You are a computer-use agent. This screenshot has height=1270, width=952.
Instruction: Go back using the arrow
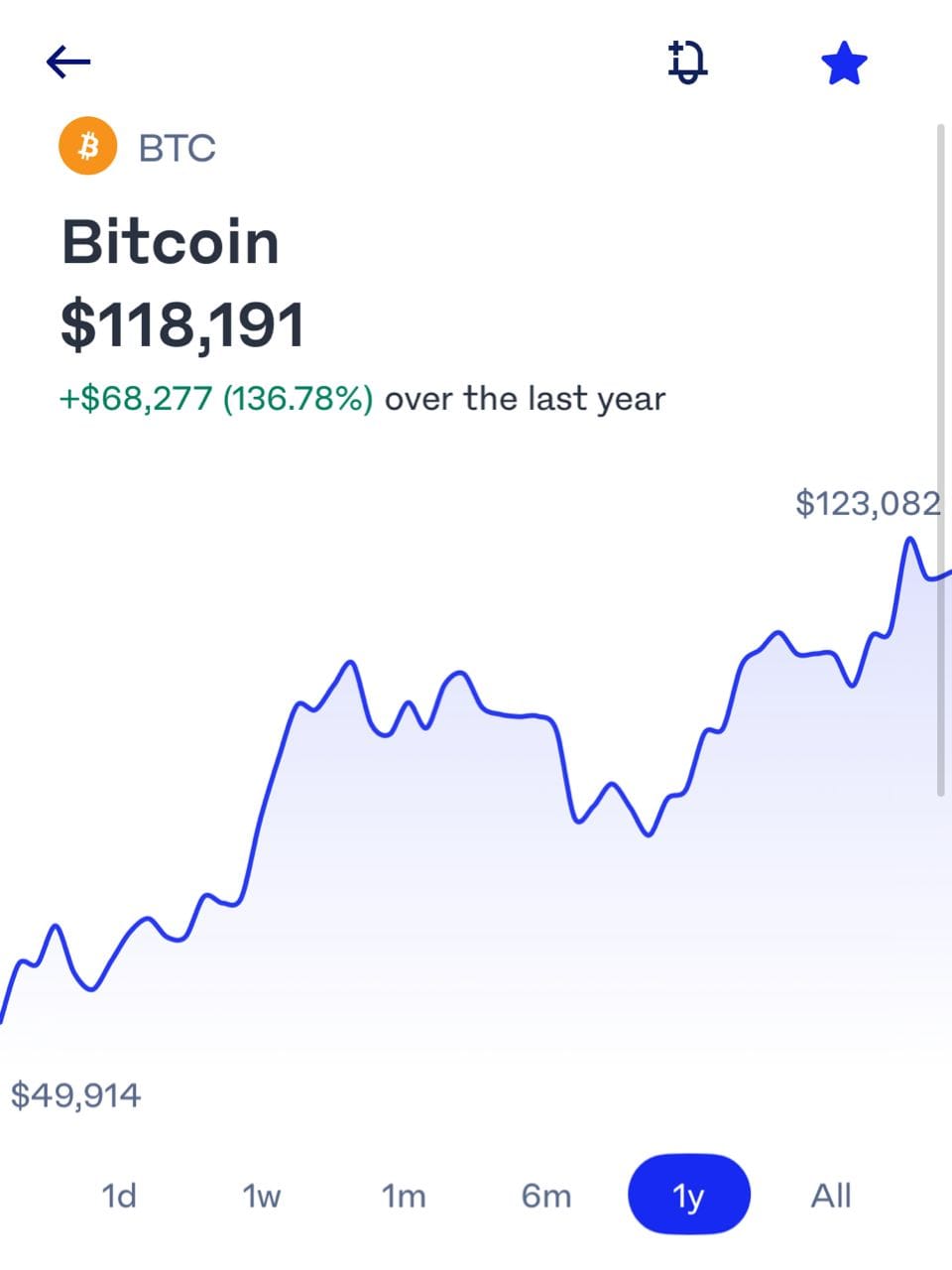[x=68, y=63]
